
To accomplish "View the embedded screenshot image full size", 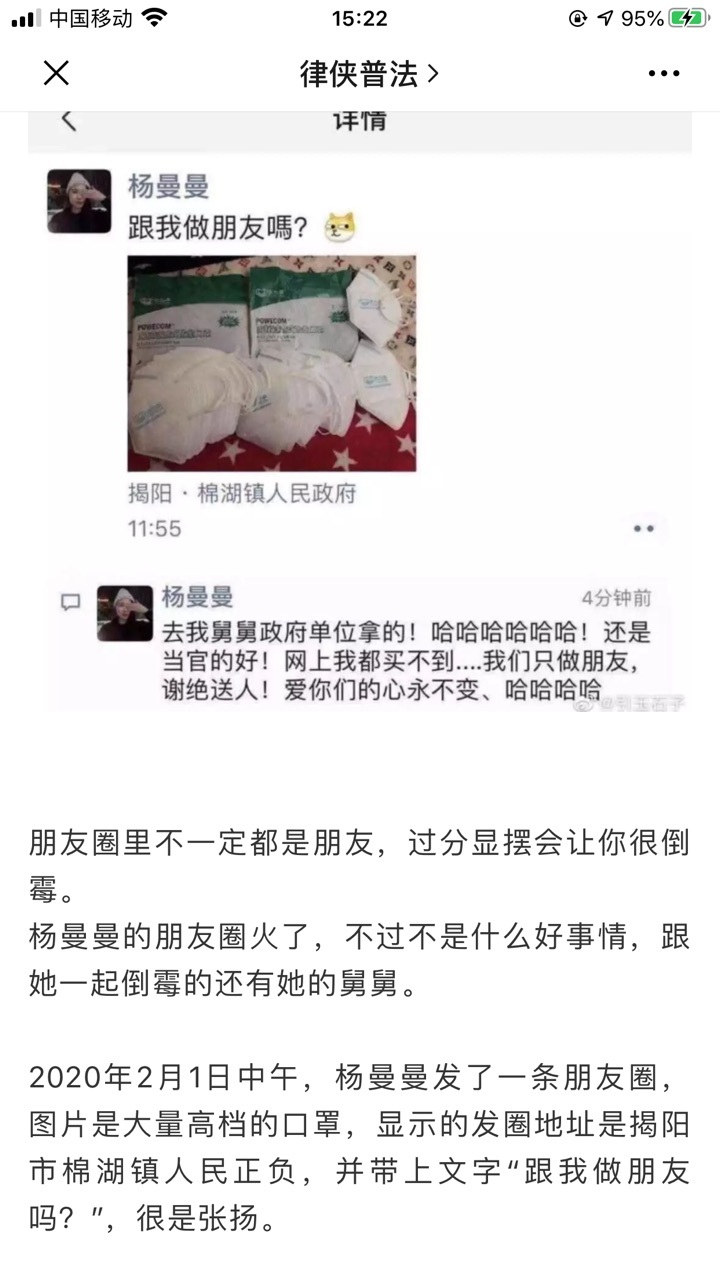I will point(360,412).
